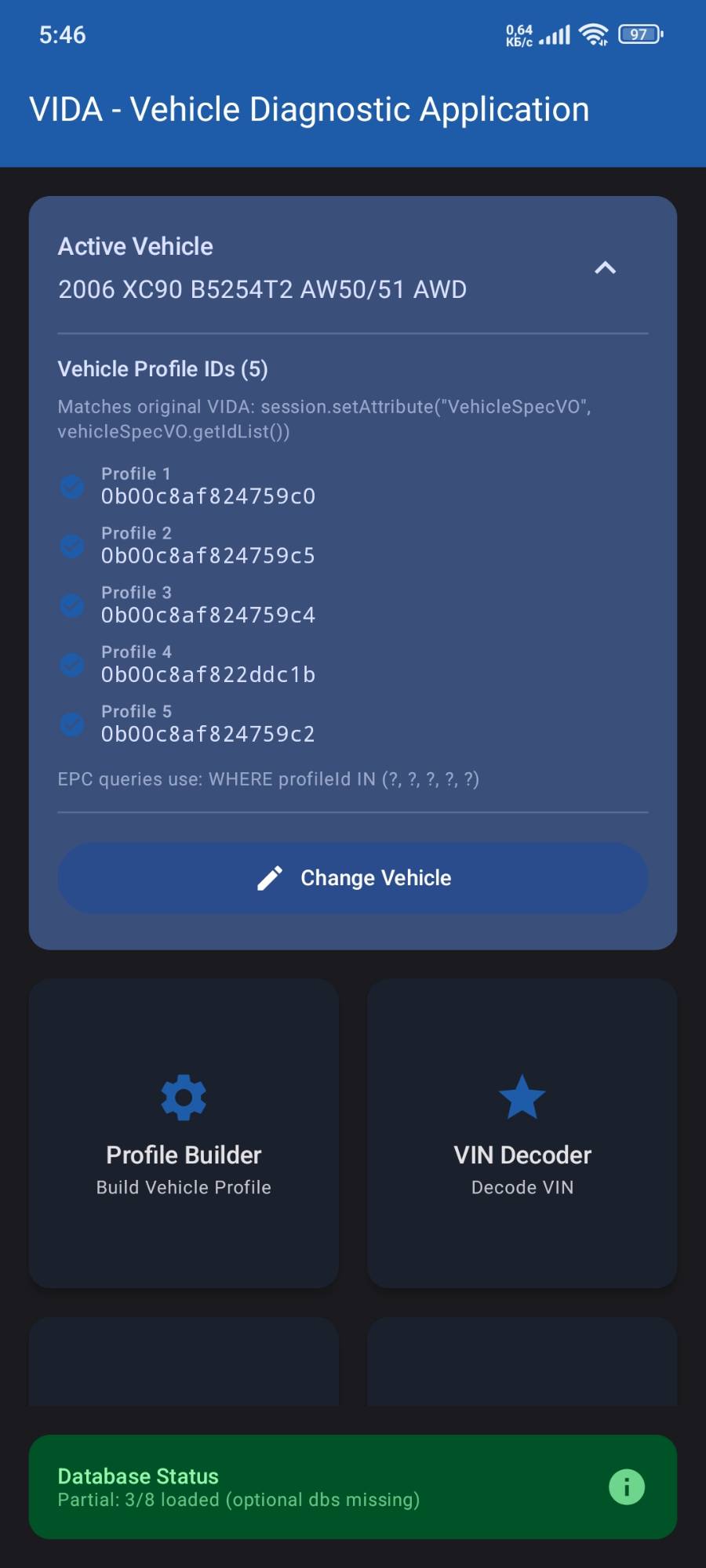Image resolution: width=706 pixels, height=1568 pixels.
Task: Tap the Change Vehicle button
Action: (353, 878)
